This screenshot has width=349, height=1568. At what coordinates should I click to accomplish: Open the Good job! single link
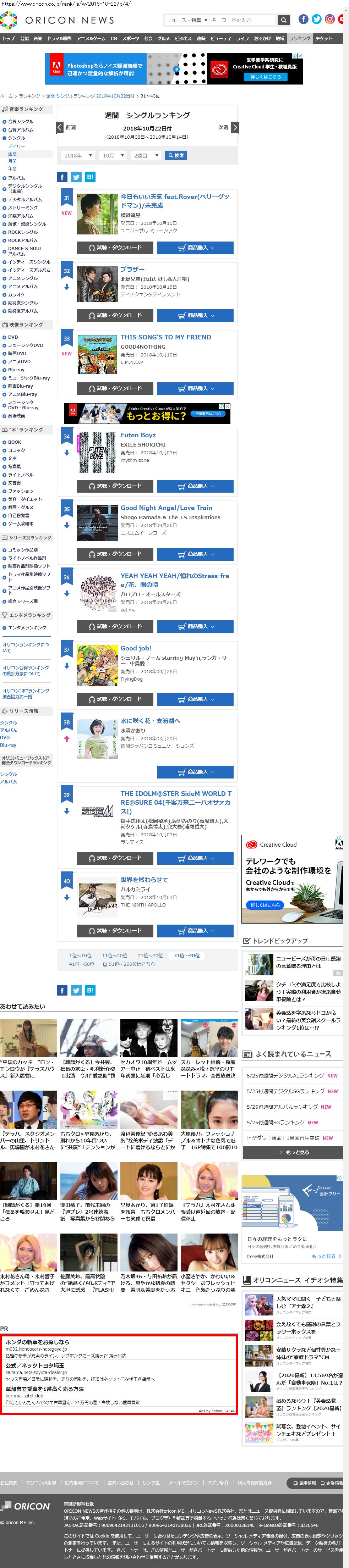coord(136,648)
